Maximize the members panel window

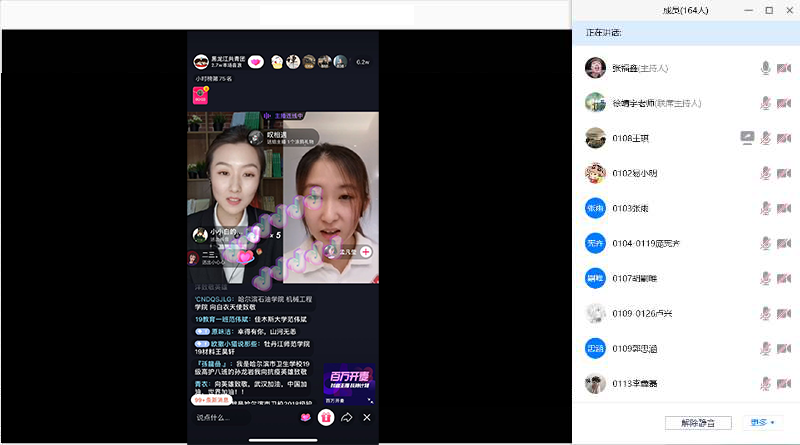[x=769, y=10]
